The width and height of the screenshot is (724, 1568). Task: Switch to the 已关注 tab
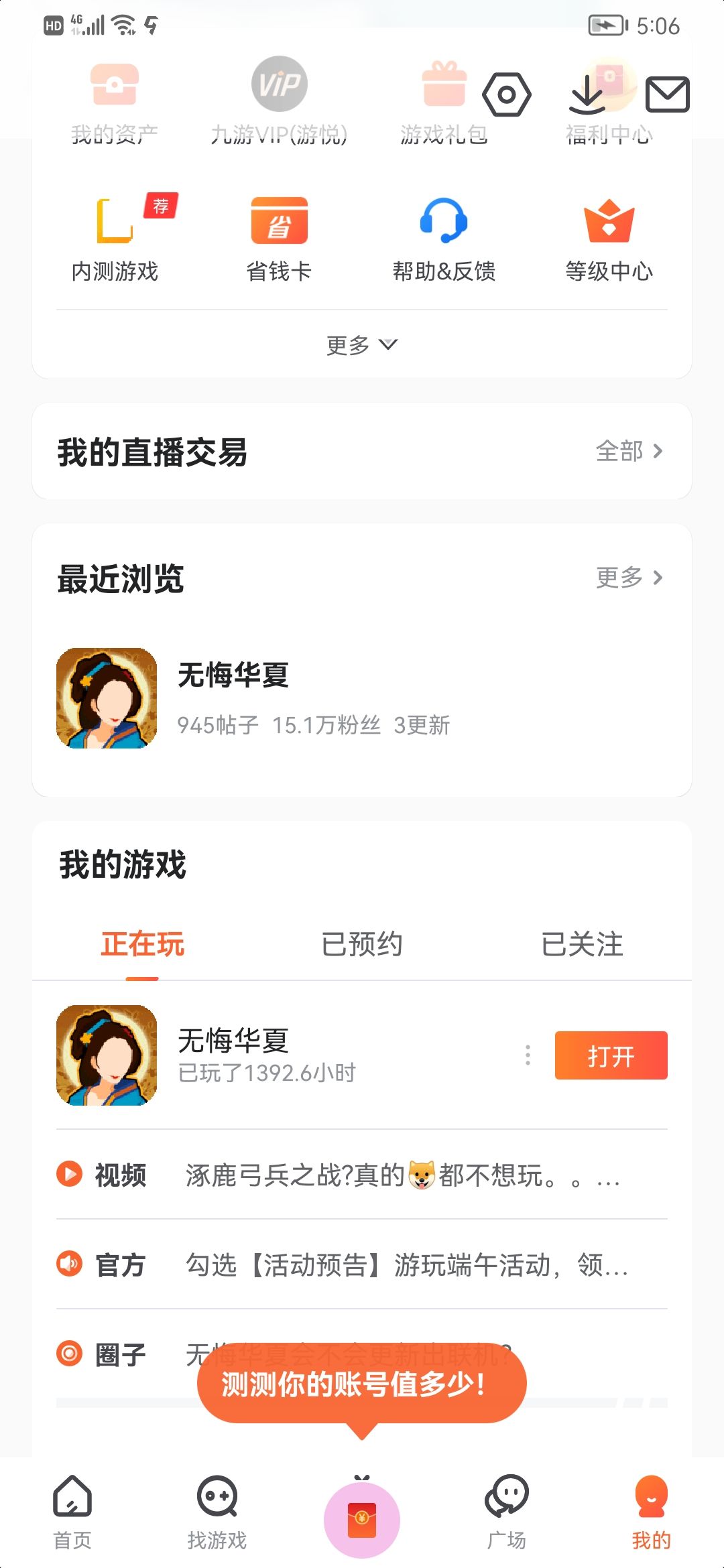point(582,944)
